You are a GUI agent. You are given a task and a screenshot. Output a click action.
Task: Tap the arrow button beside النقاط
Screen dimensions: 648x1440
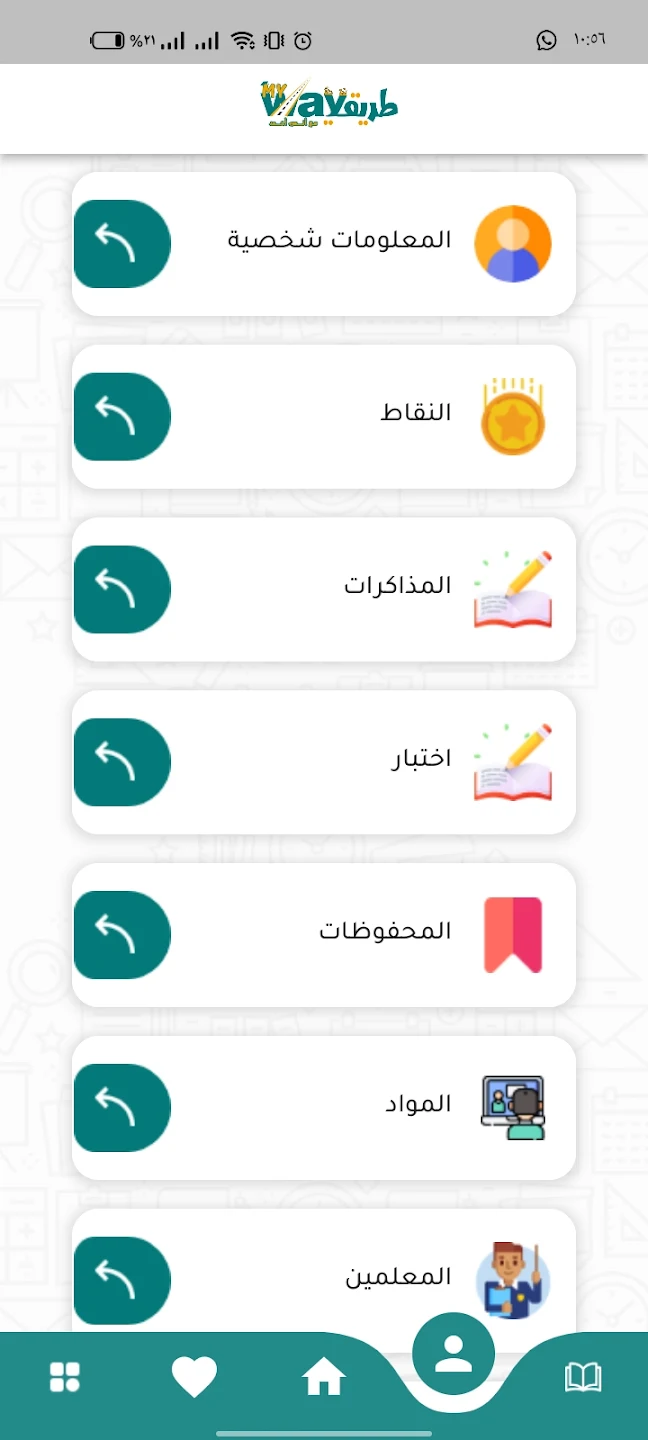click(121, 416)
